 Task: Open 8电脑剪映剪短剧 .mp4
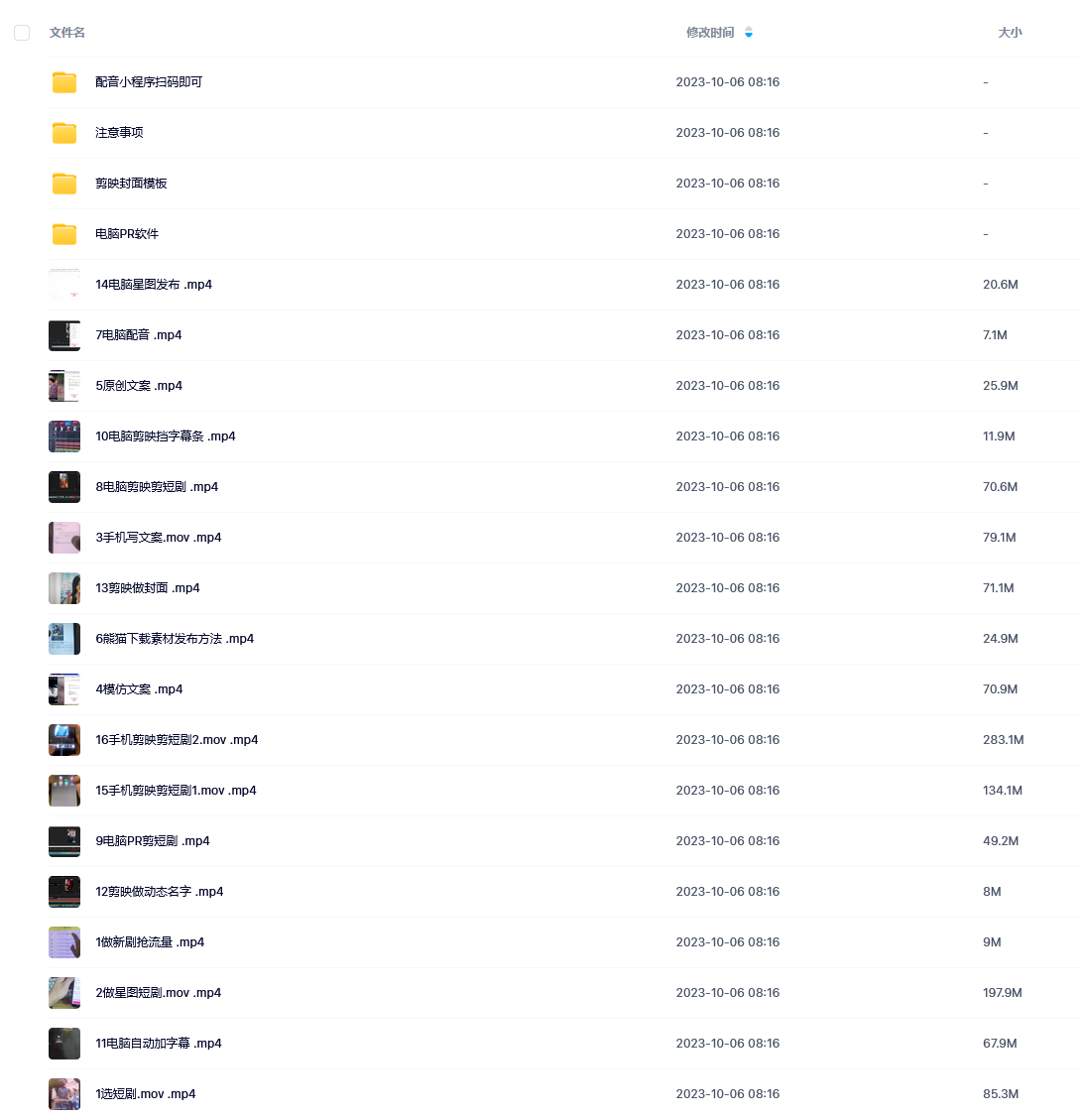point(157,487)
